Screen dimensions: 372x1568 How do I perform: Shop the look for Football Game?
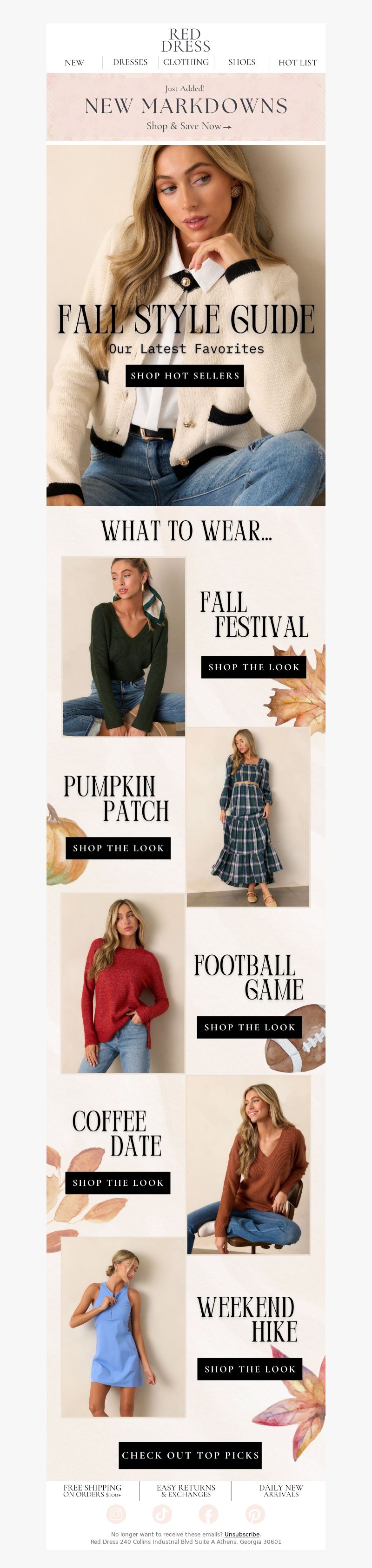click(249, 1027)
